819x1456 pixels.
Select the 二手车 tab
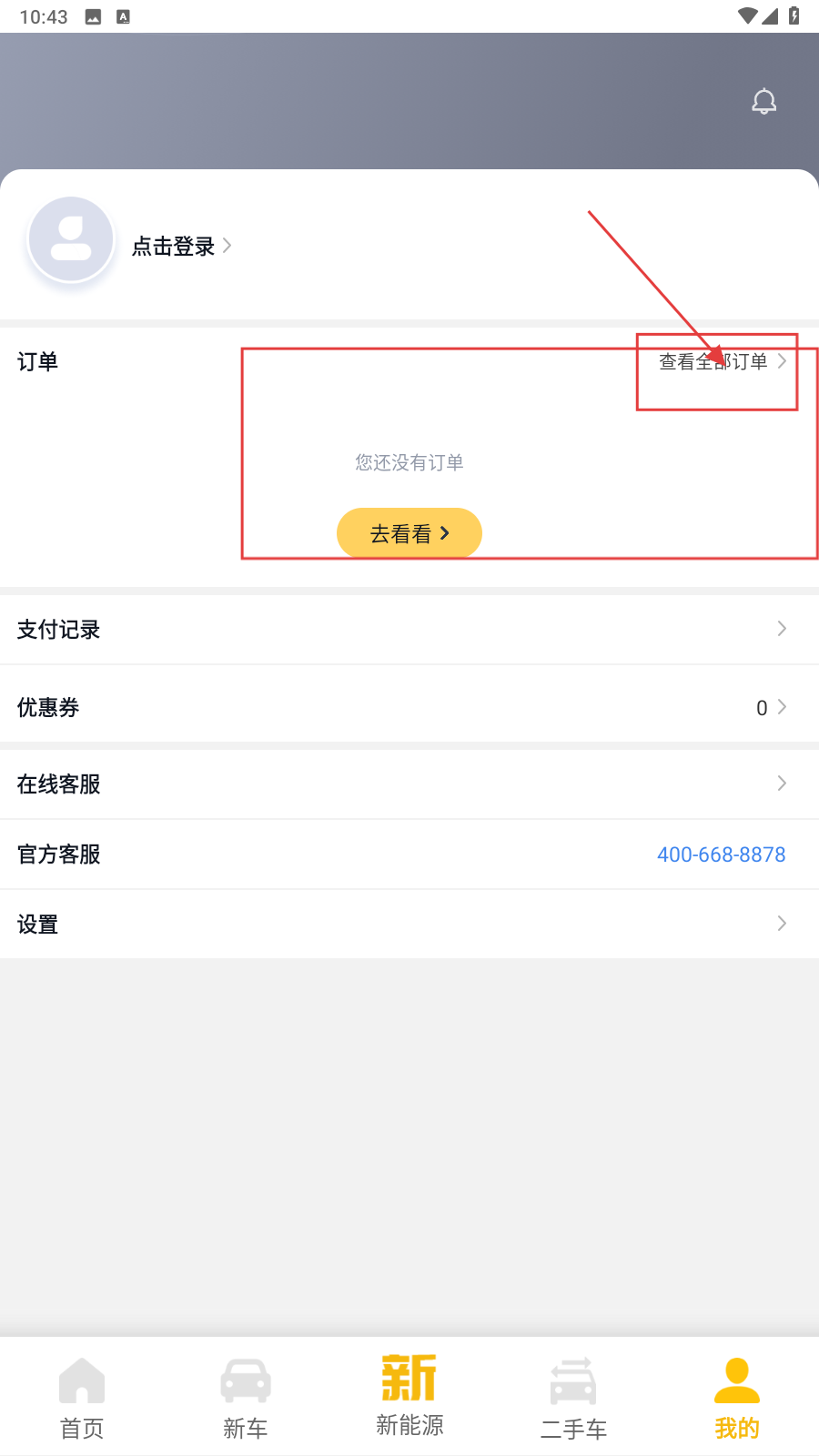tap(573, 1399)
